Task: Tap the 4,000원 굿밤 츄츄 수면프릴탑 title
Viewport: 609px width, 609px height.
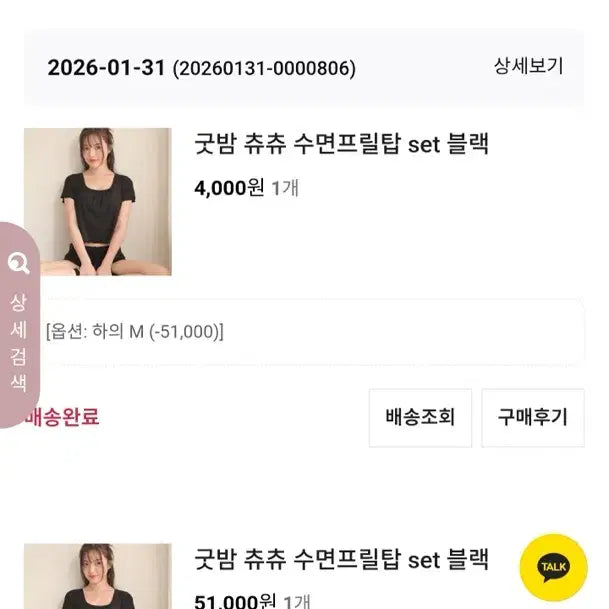Action: point(341,144)
